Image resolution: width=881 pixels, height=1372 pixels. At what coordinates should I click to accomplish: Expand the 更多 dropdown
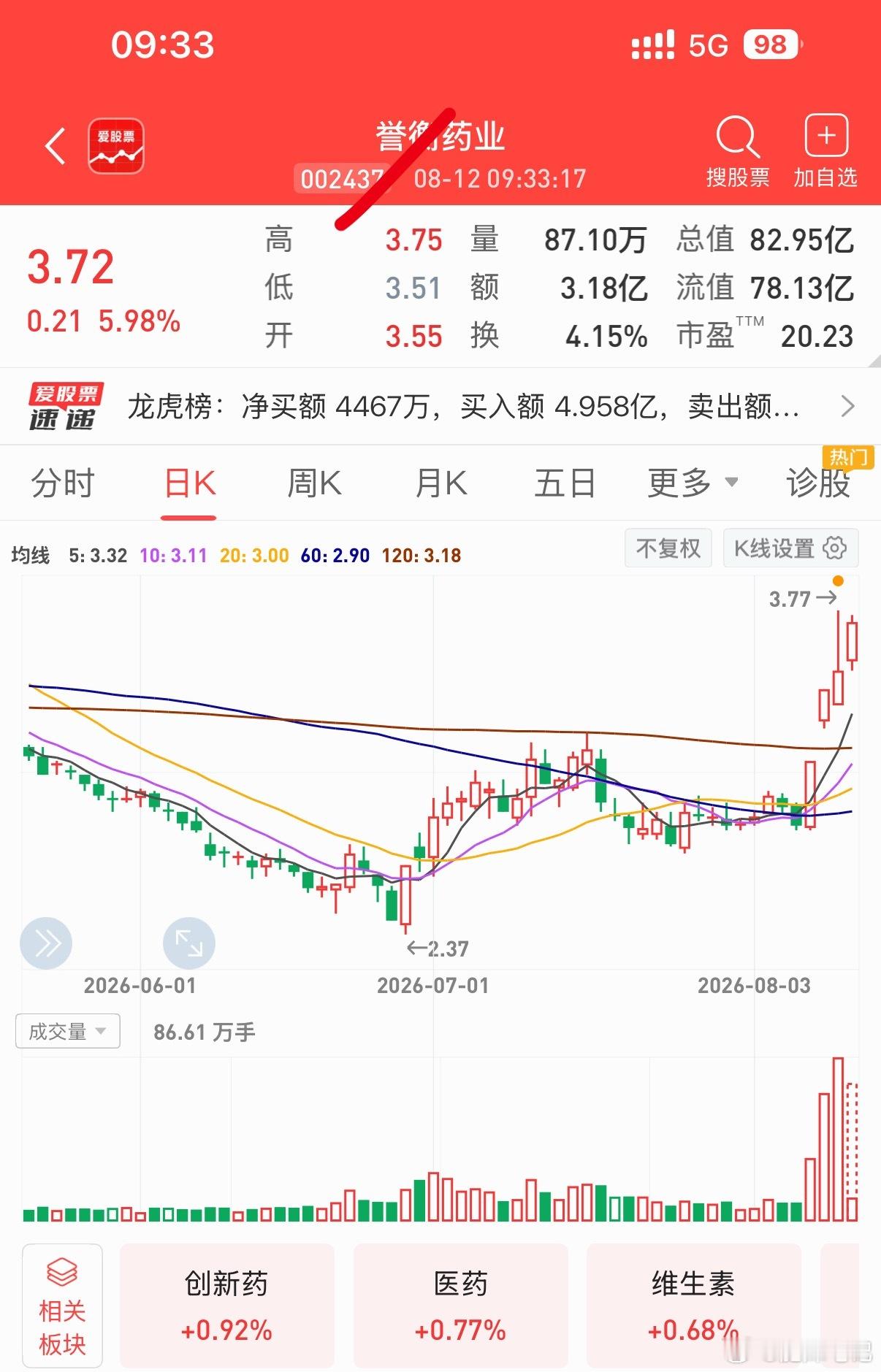coord(693,483)
